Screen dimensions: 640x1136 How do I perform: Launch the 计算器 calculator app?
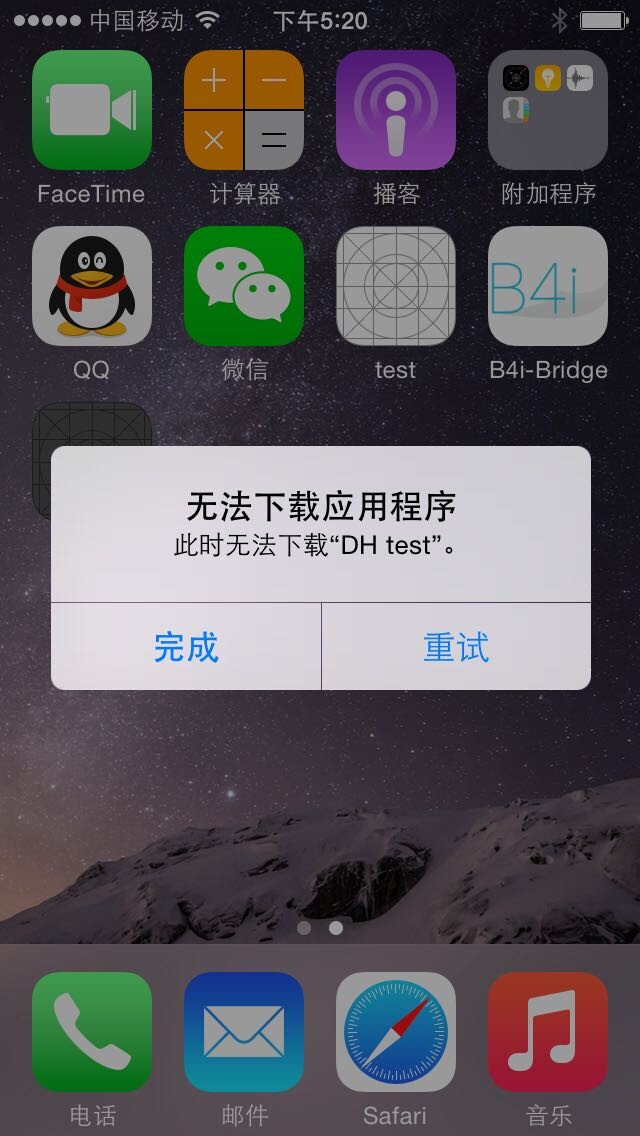244,110
